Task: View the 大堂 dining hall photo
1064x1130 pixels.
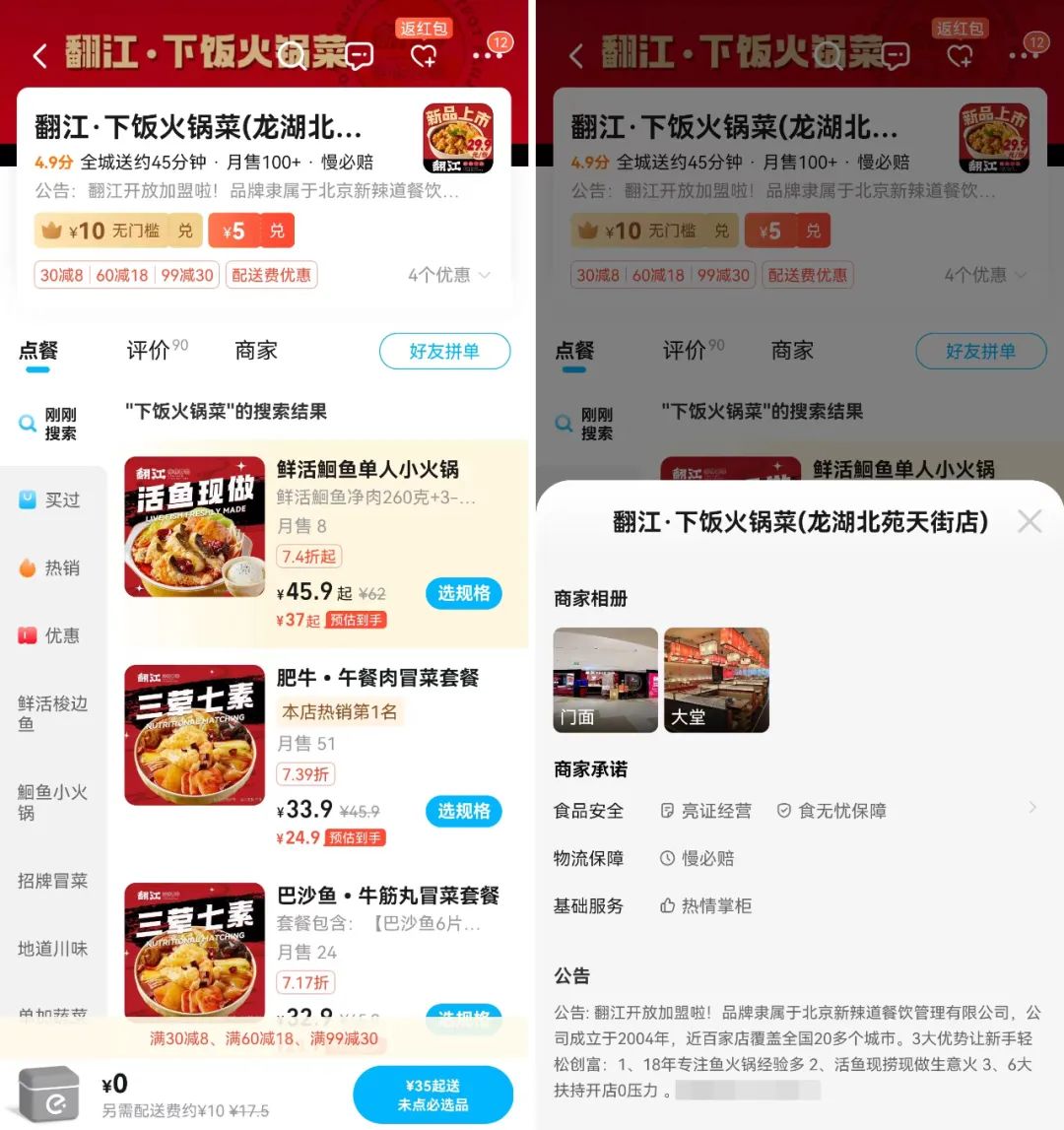Action: pyautogui.click(x=716, y=680)
